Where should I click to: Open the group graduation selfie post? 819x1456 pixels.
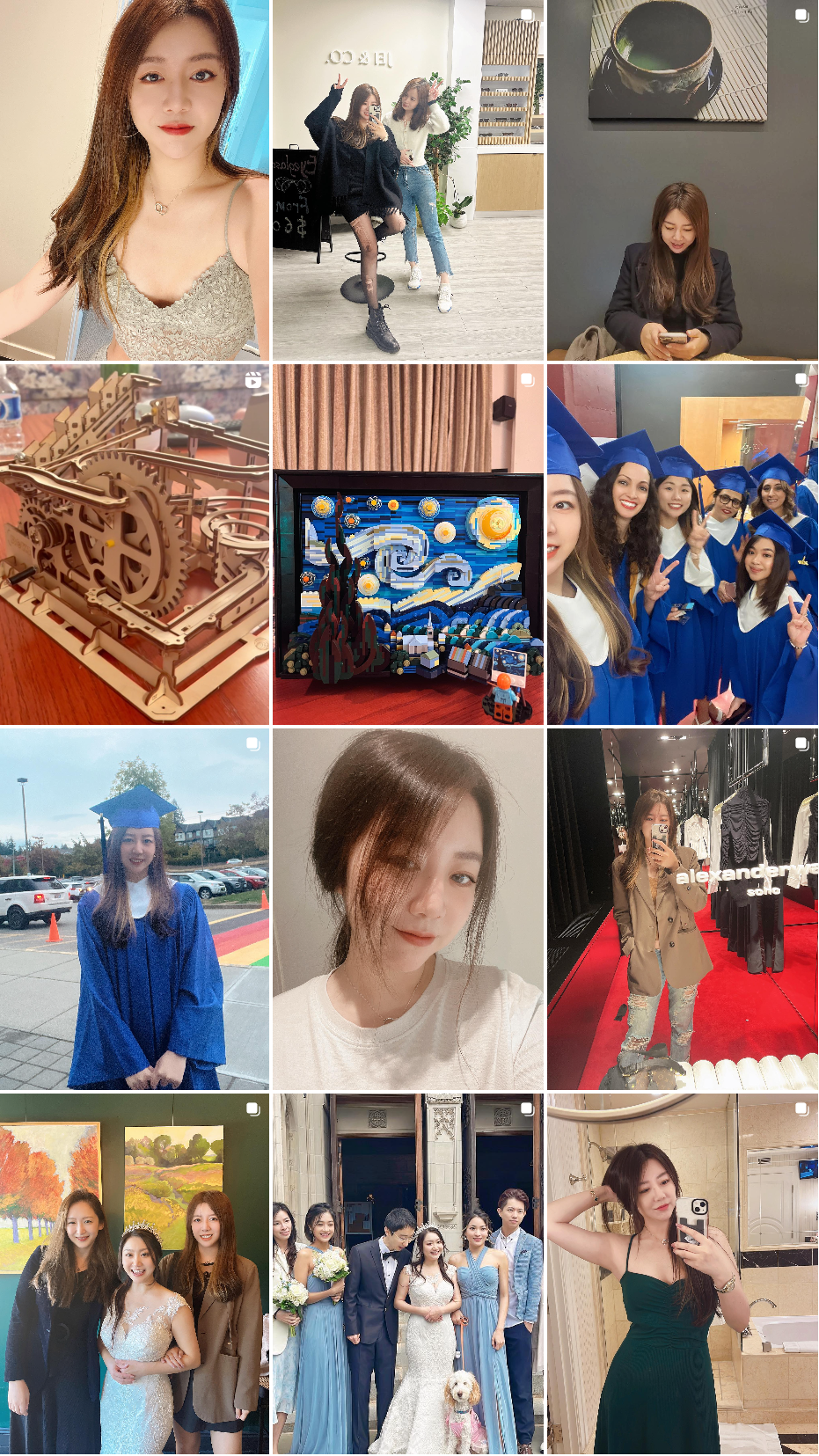point(683,545)
